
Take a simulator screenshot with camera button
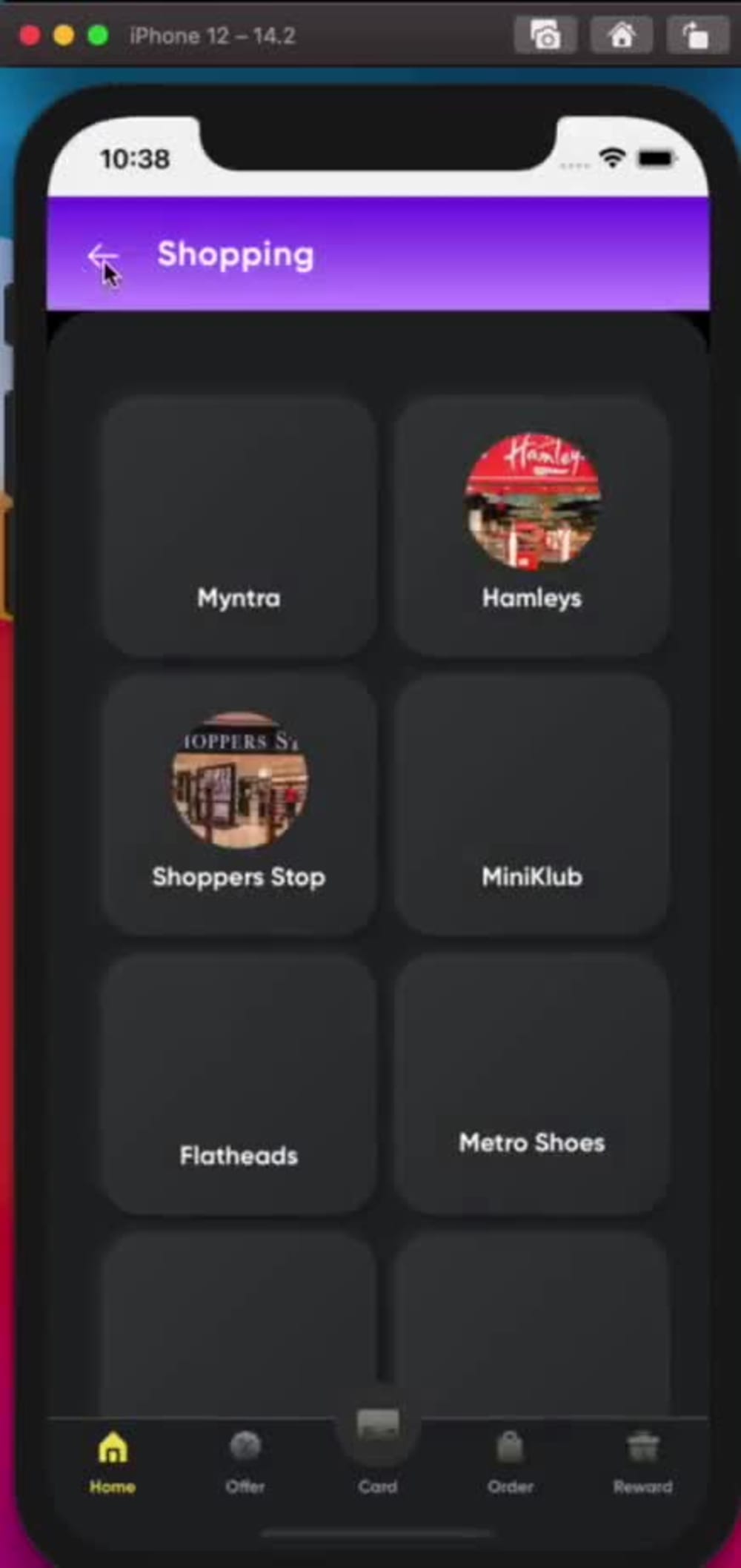tap(545, 35)
